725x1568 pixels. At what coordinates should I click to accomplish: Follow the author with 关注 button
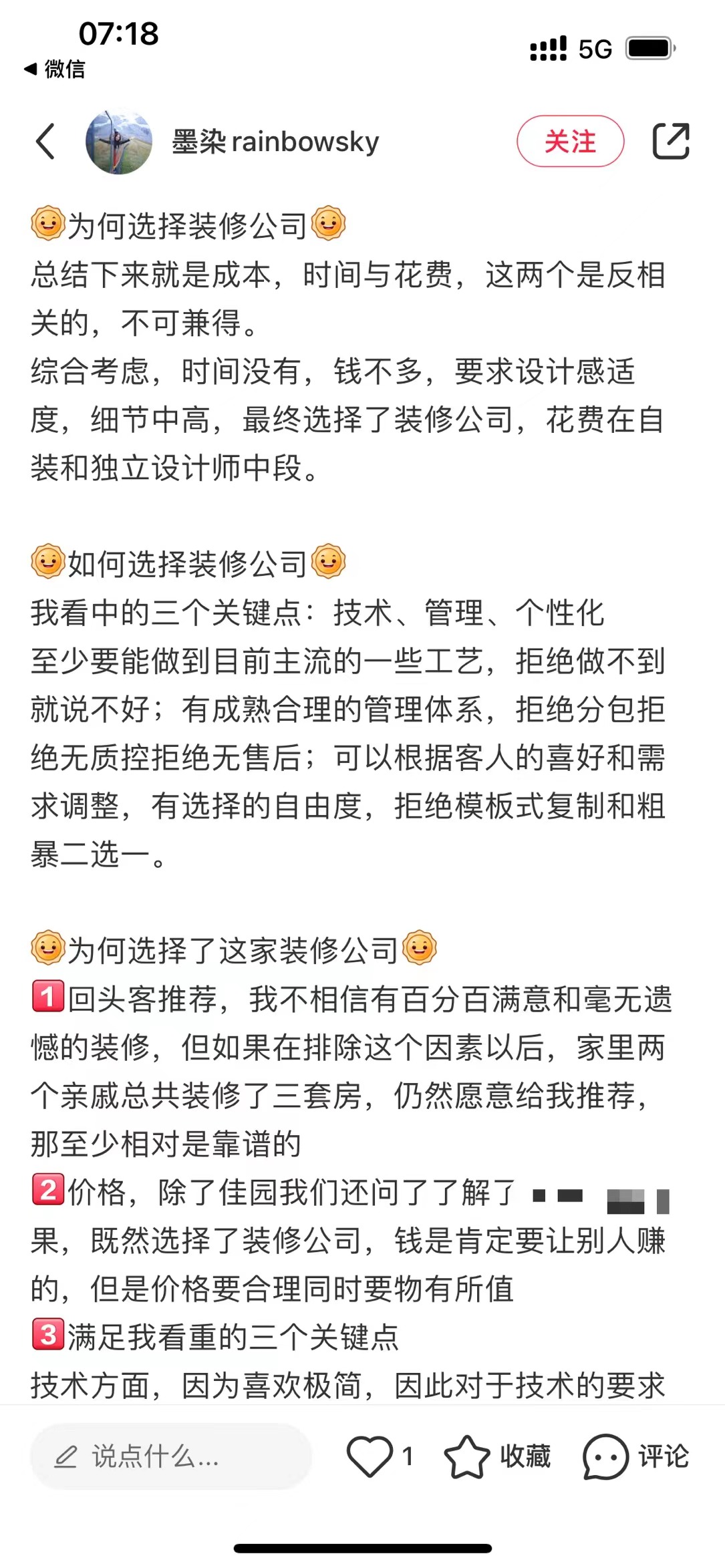click(569, 142)
